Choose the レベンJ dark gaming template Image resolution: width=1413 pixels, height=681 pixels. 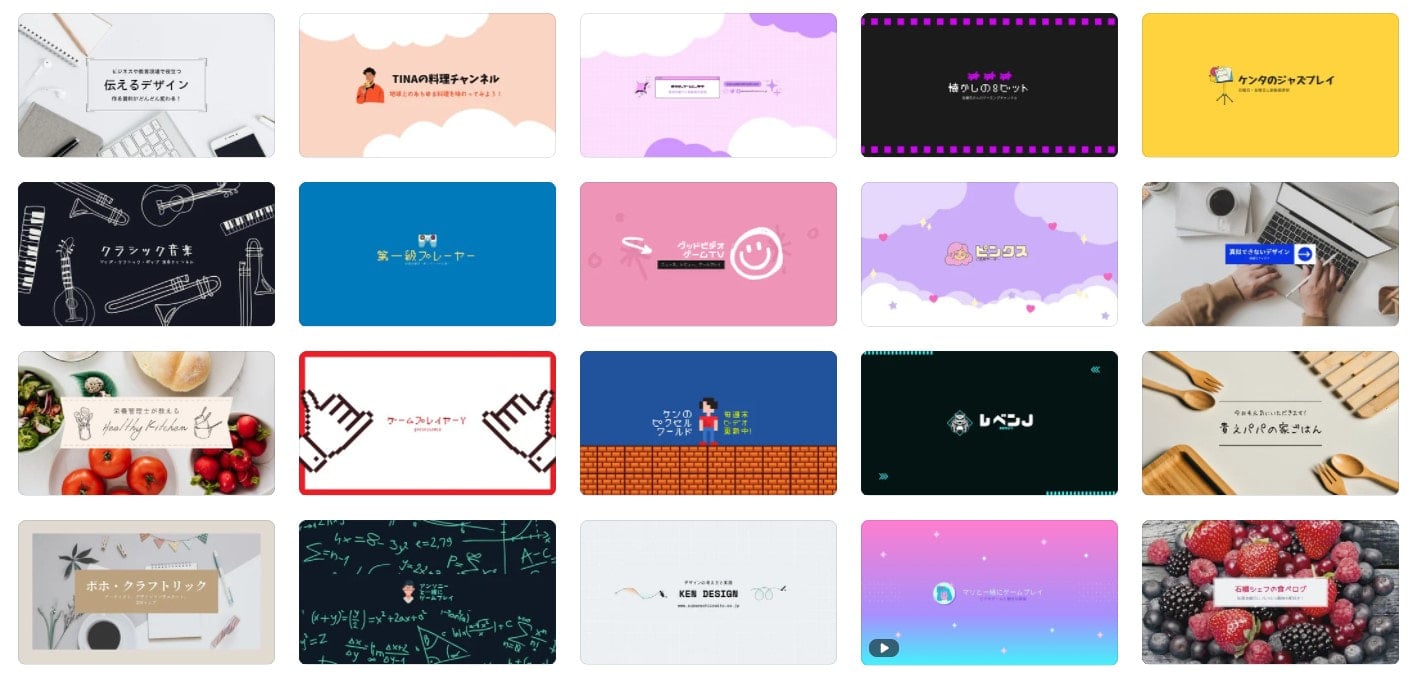pyautogui.click(x=989, y=423)
